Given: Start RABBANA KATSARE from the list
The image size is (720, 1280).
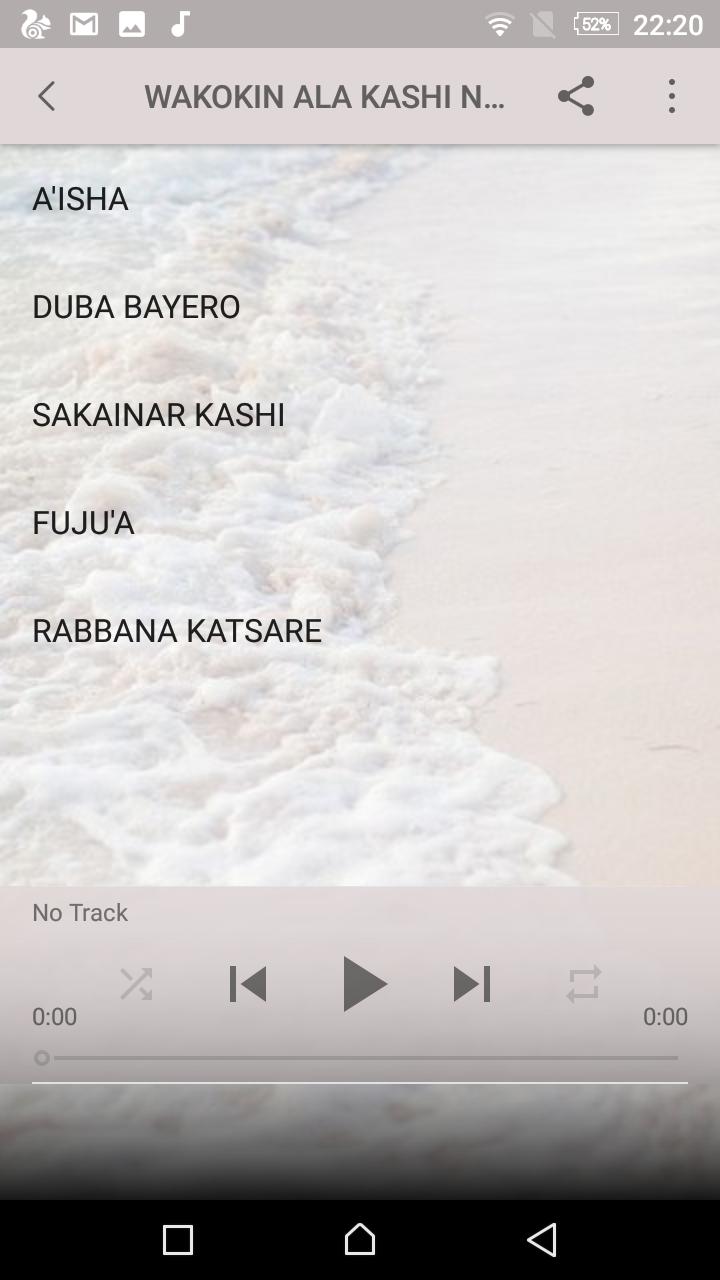Looking at the screenshot, I should point(177,631).
